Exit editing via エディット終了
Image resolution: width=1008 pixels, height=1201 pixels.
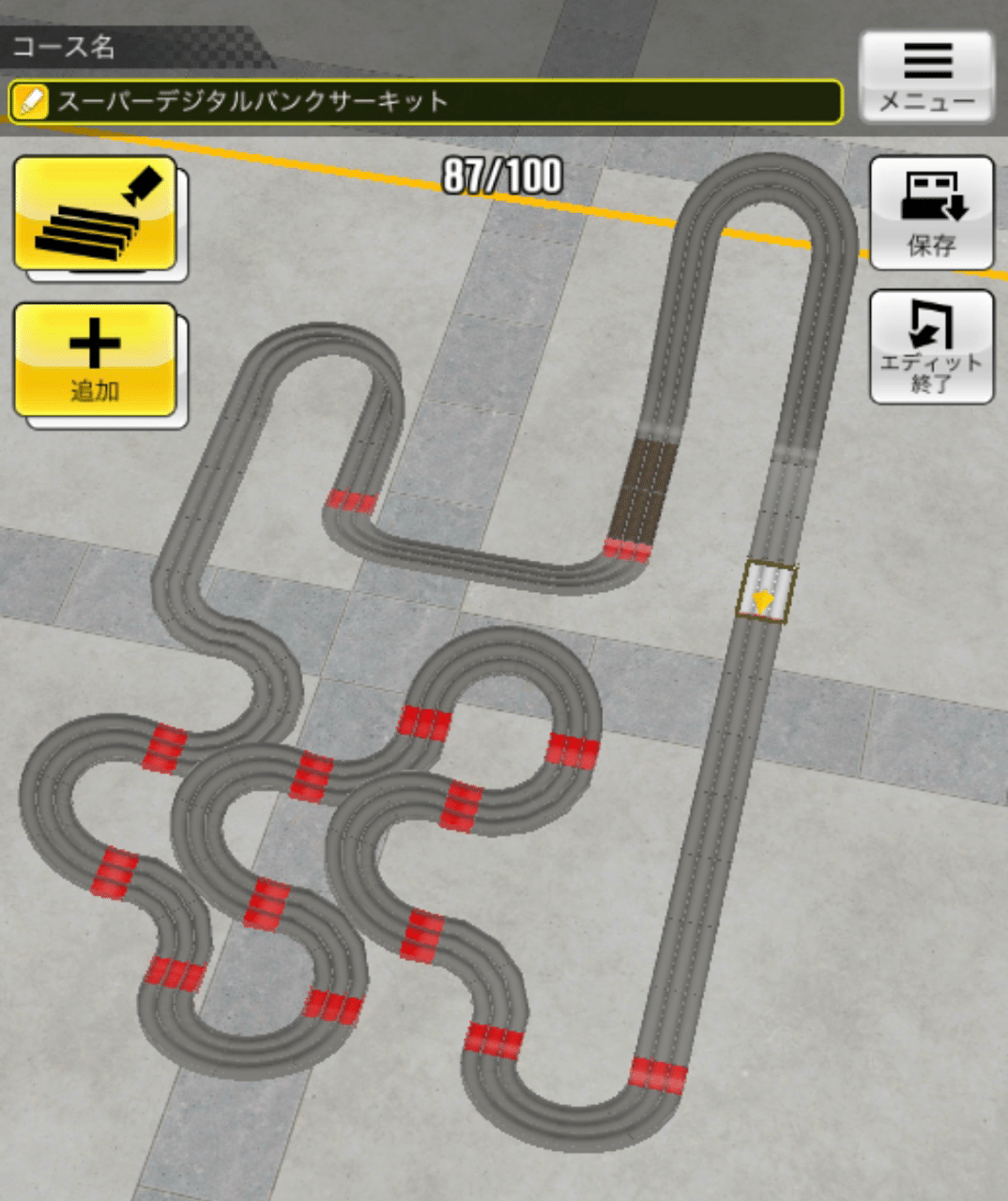click(930, 347)
